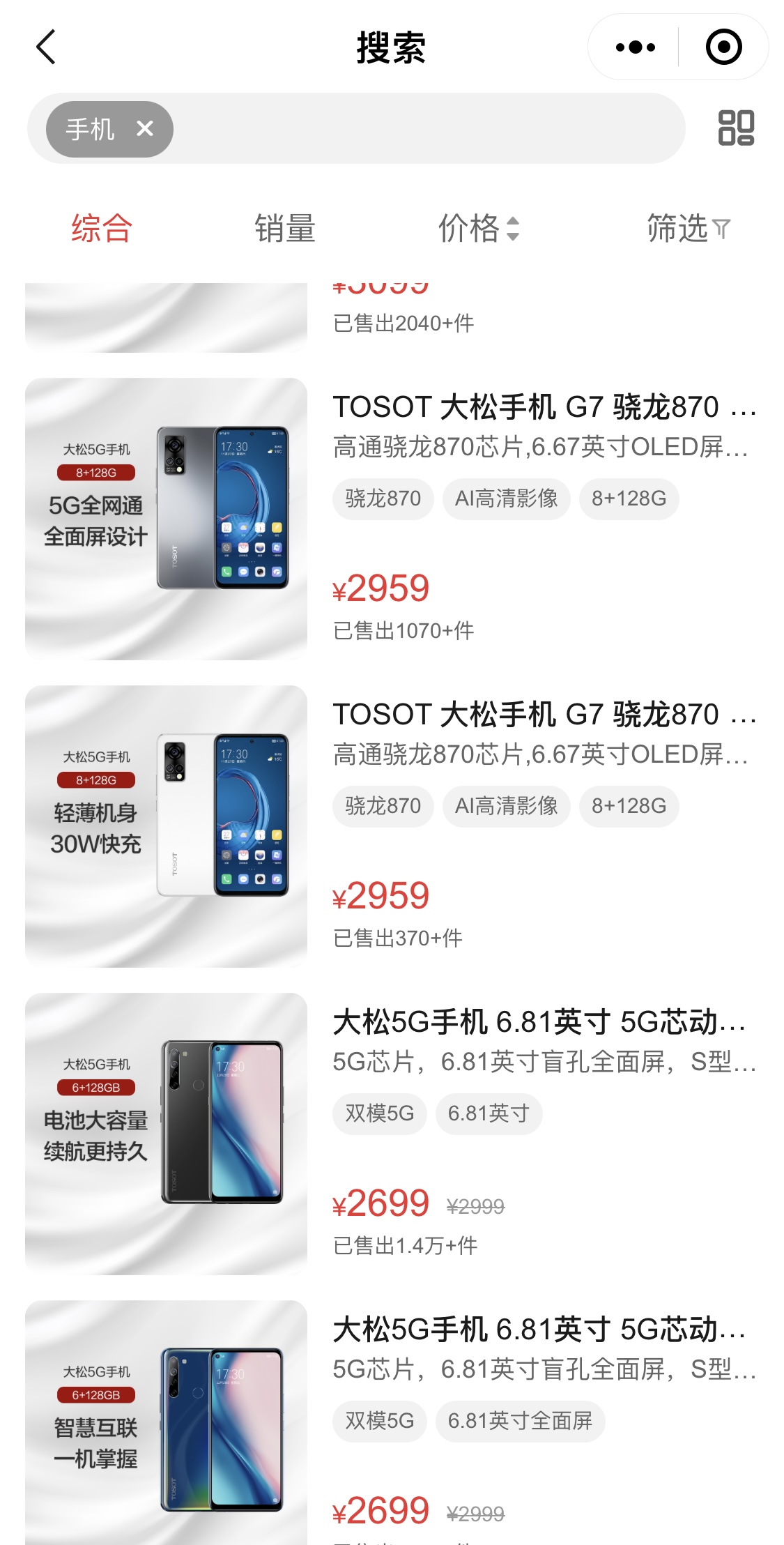Tap the search input field
The width and height of the screenshot is (784, 1545).
tap(425, 129)
